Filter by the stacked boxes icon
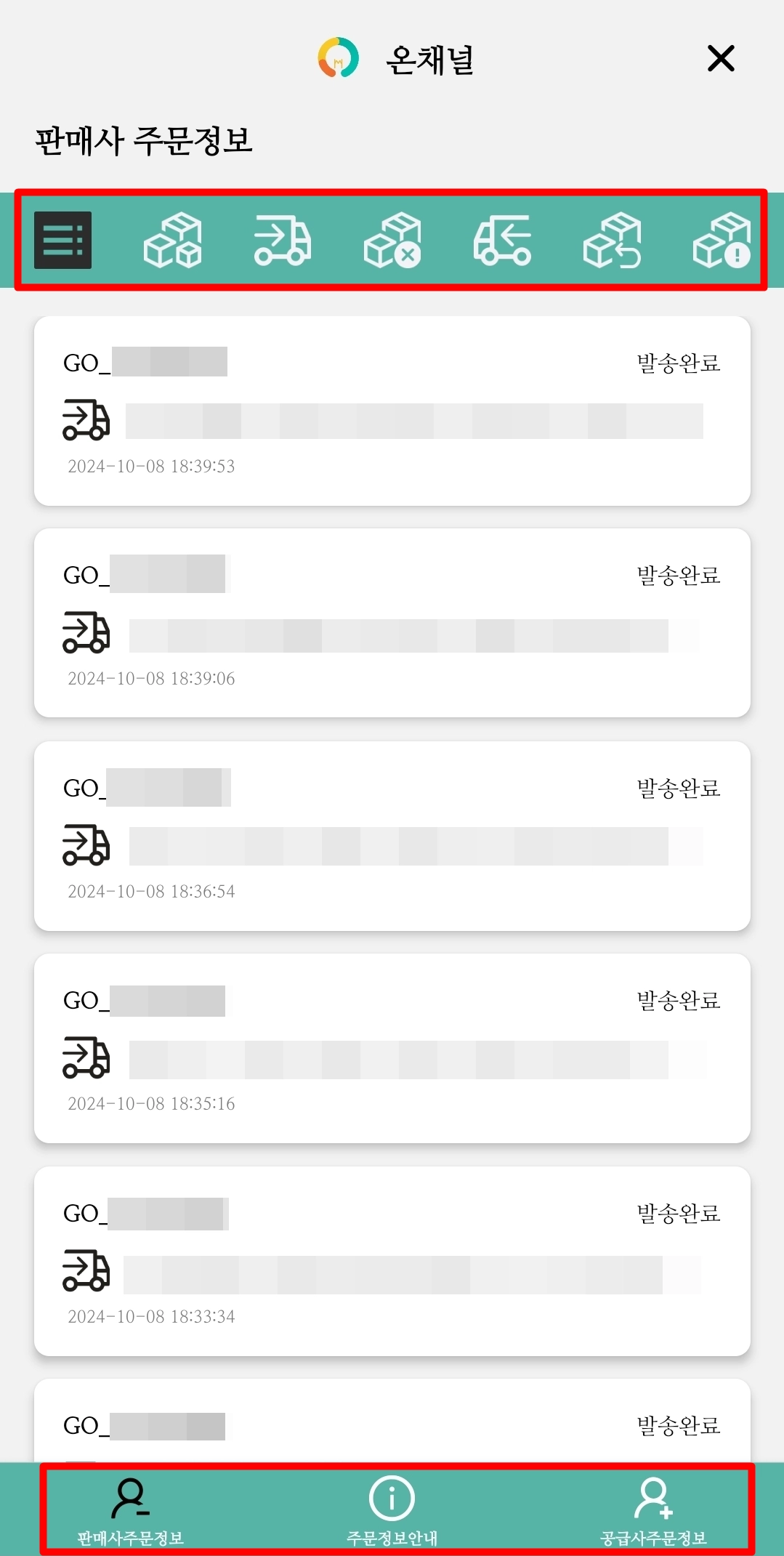Screen dimensions: 784x1556 coord(173,240)
